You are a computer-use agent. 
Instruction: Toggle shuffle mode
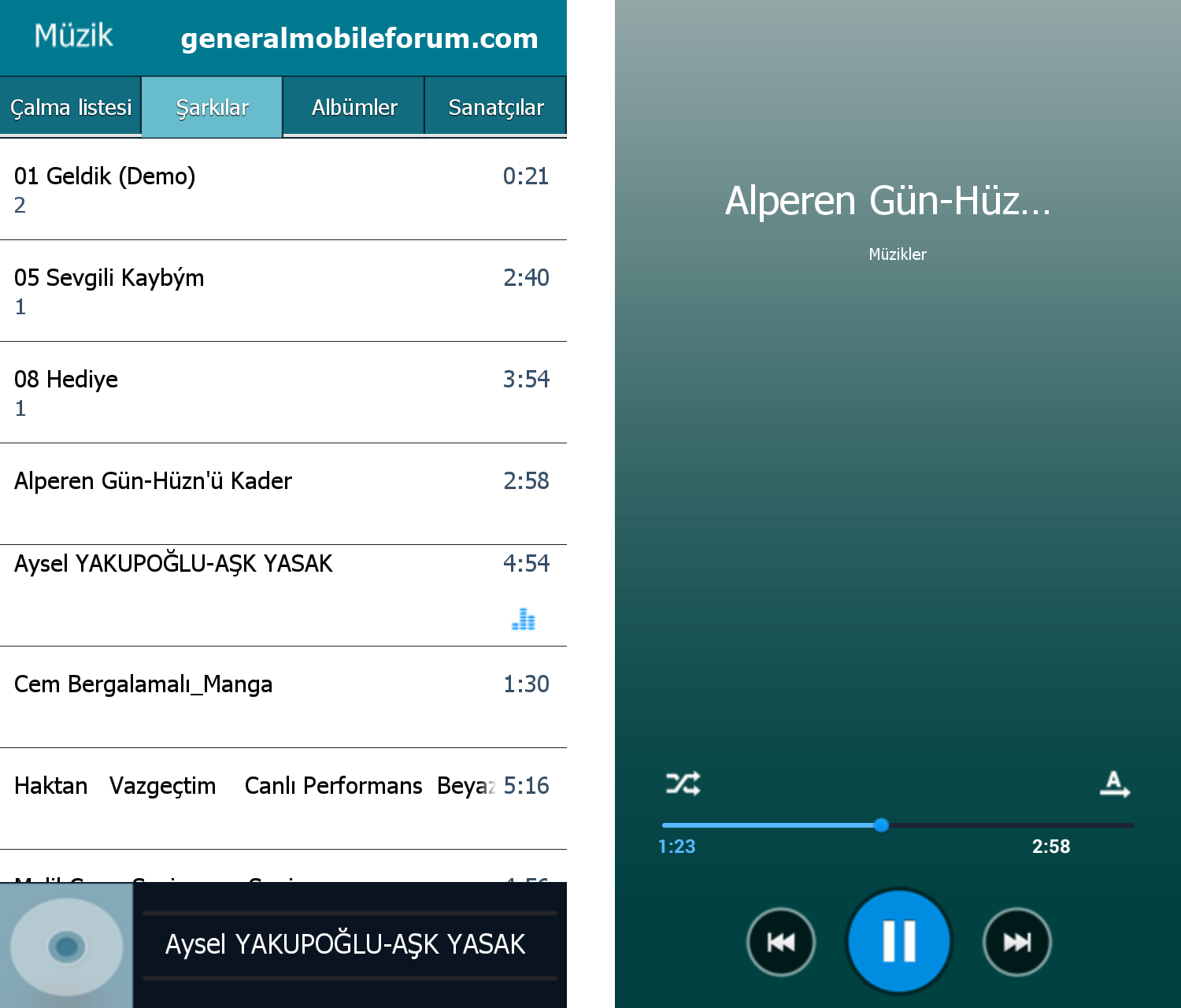coord(683,784)
